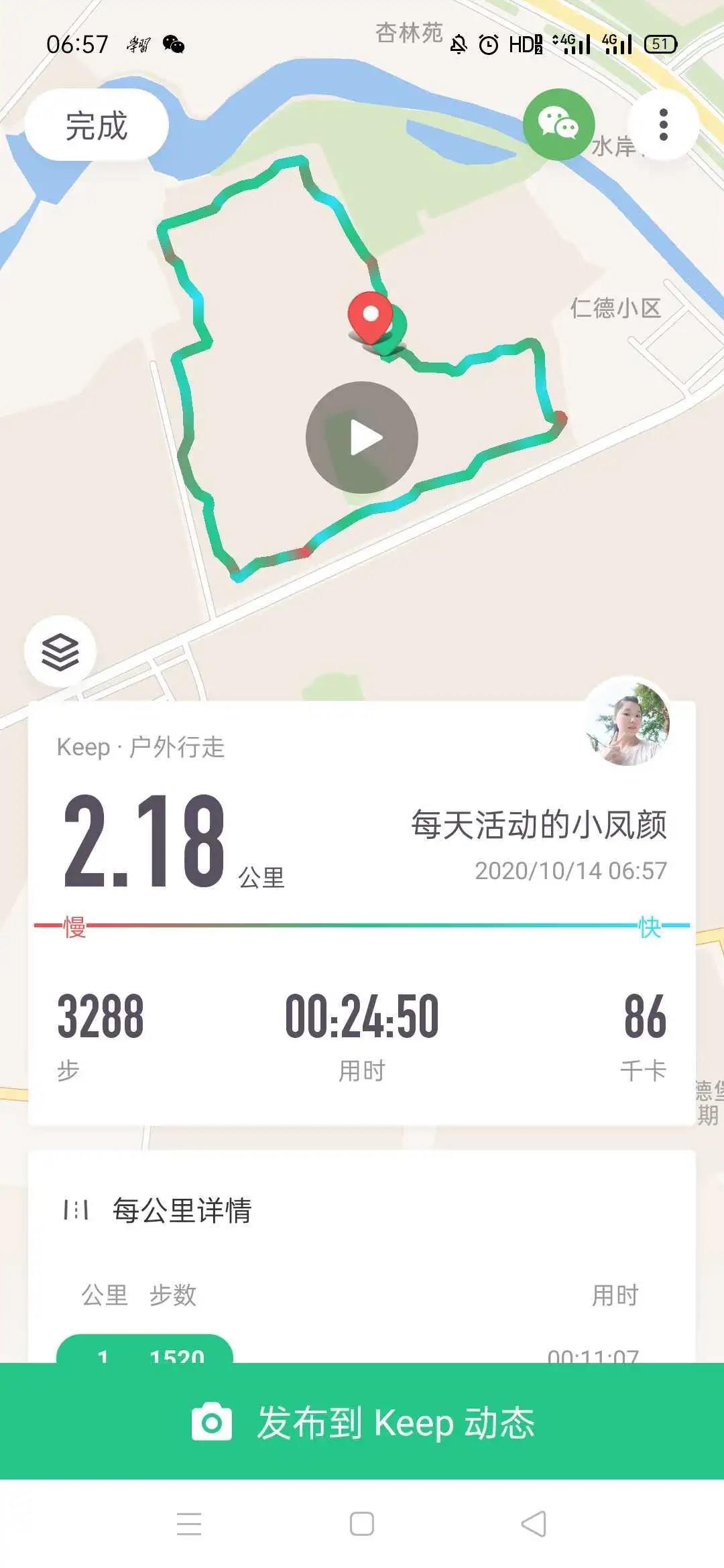The height and width of the screenshot is (1568, 724).
Task: Share the walk to WeChat
Action: 558,125
